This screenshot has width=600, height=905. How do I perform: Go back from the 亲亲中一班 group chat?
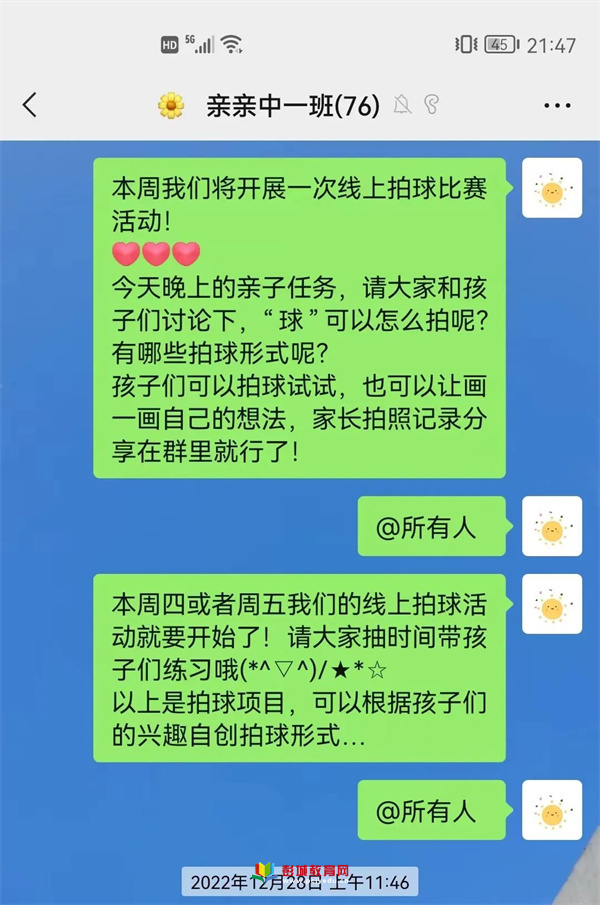pos(30,104)
